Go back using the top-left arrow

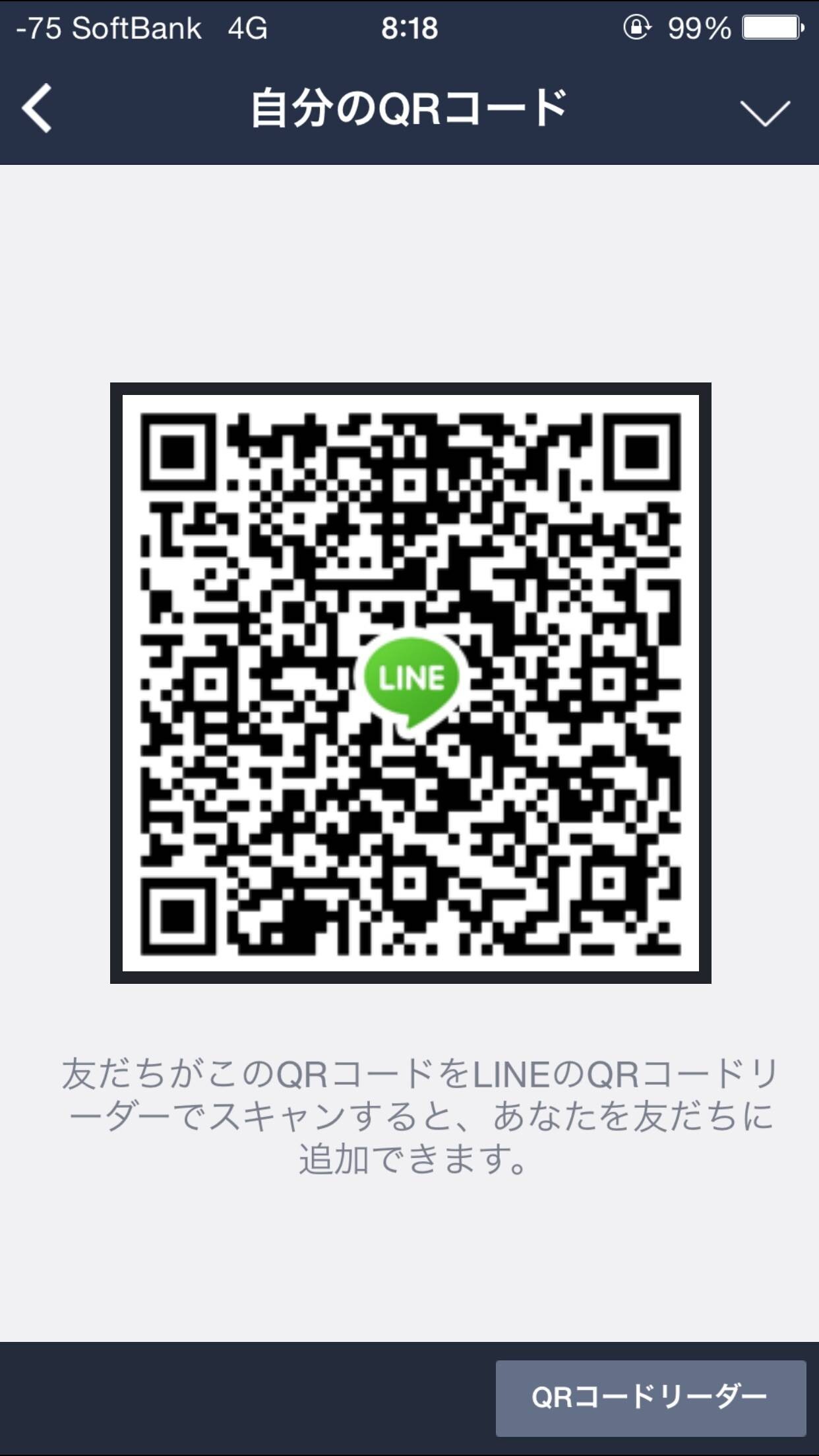37,108
